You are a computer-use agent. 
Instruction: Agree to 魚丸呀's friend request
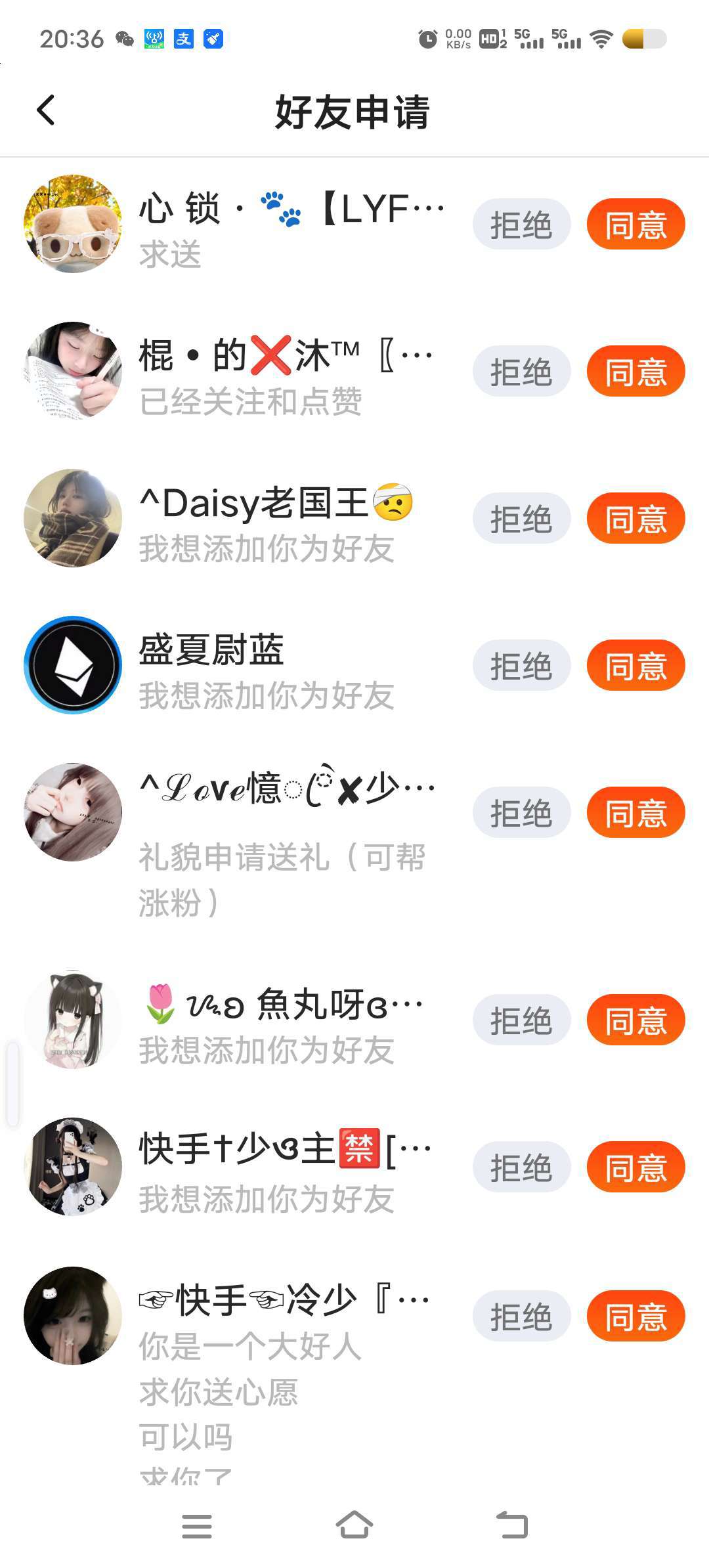(635, 1020)
